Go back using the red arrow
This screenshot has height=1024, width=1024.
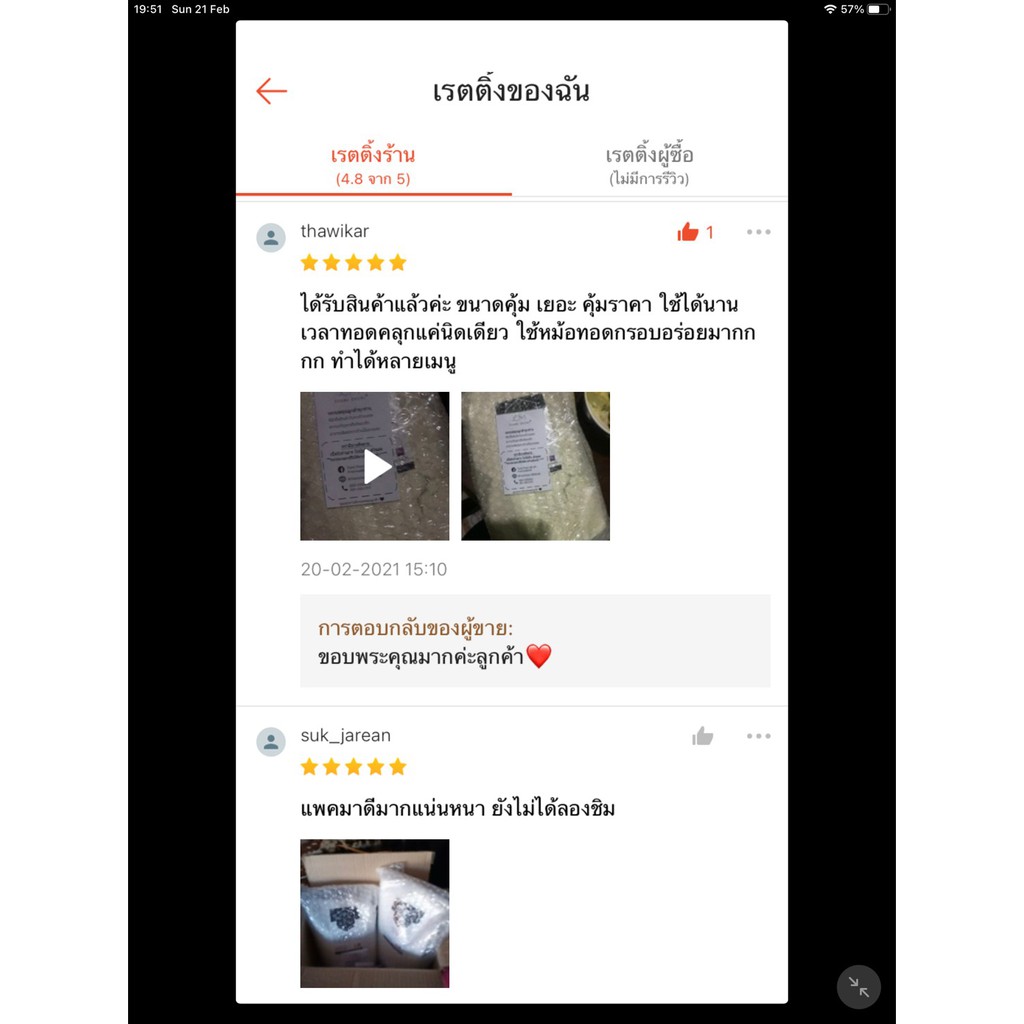click(x=272, y=91)
